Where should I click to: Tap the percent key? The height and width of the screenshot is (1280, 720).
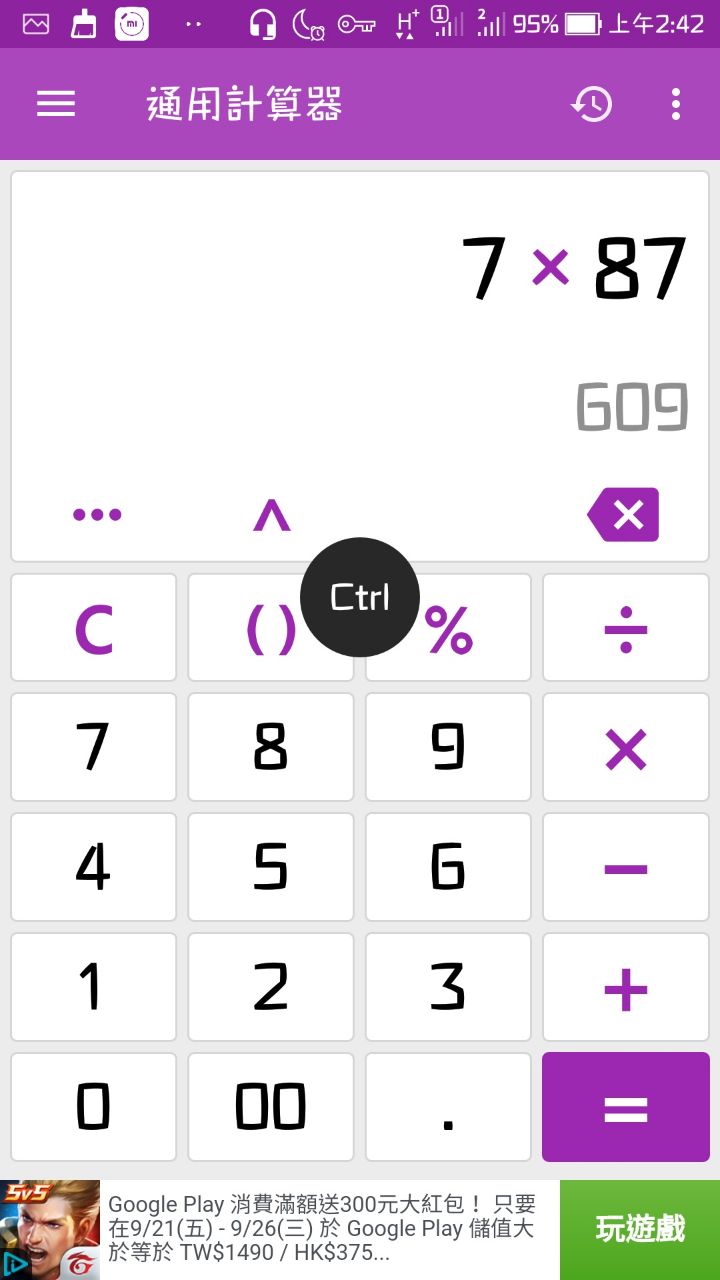click(448, 628)
